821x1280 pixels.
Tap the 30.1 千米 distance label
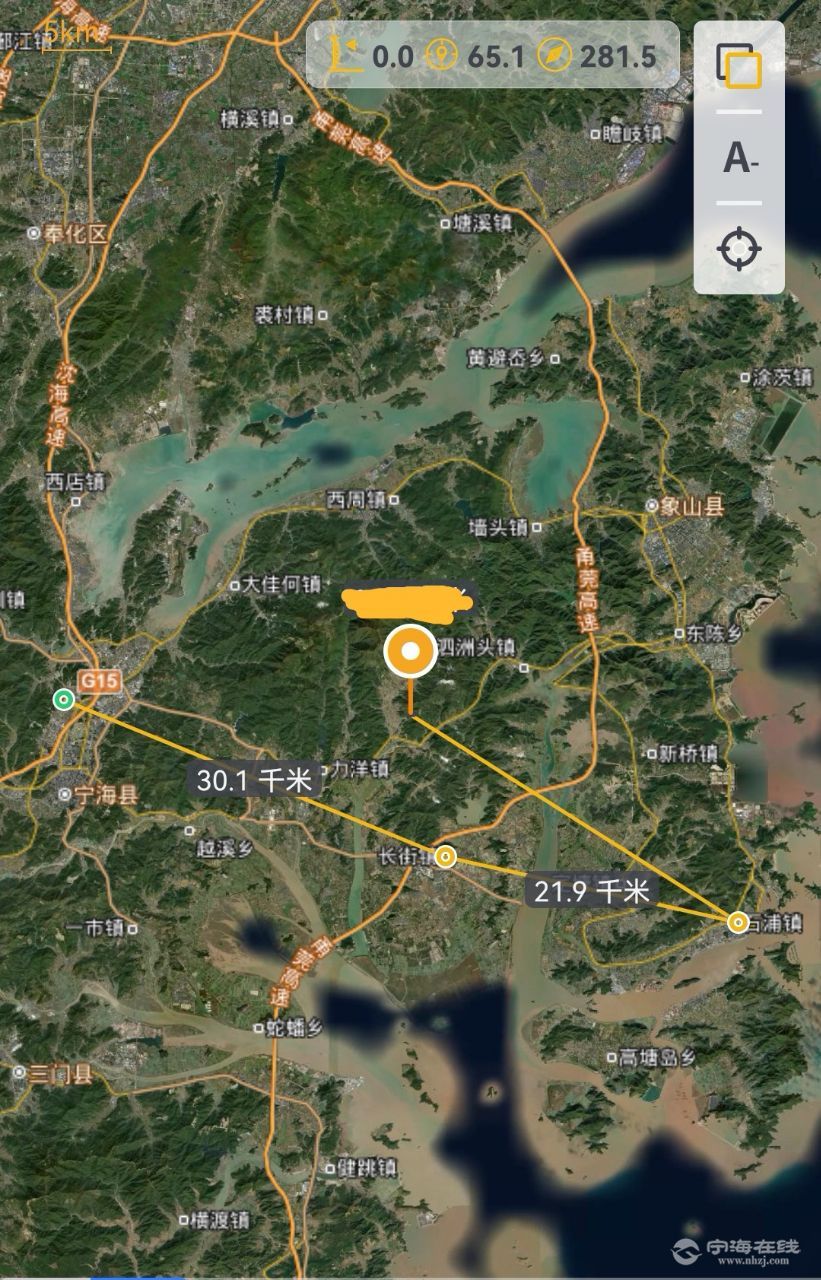(x=254, y=781)
